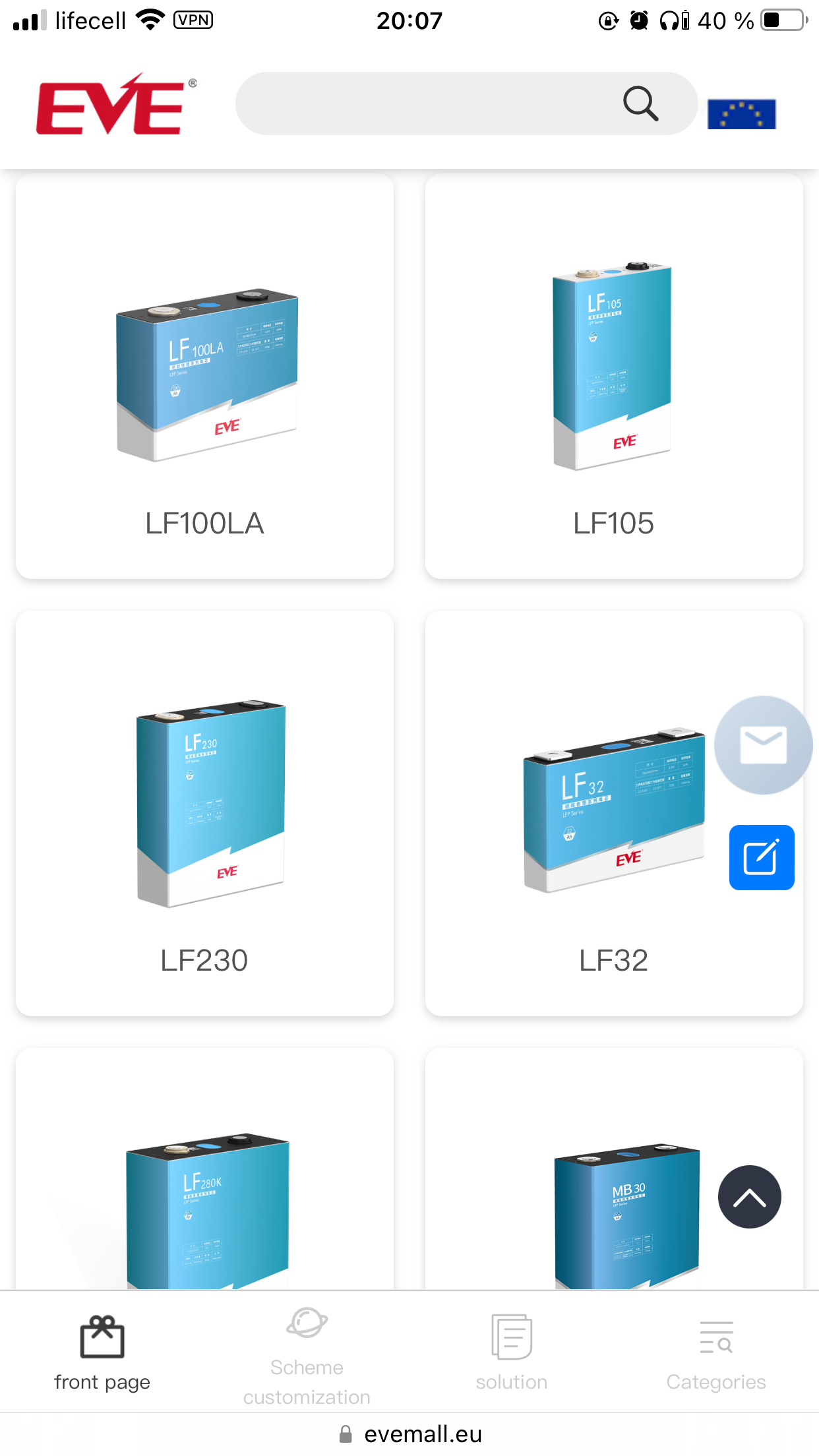Go to the front page tab
The height and width of the screenshot is (1456, 819).
click(x=102, y=1352)
